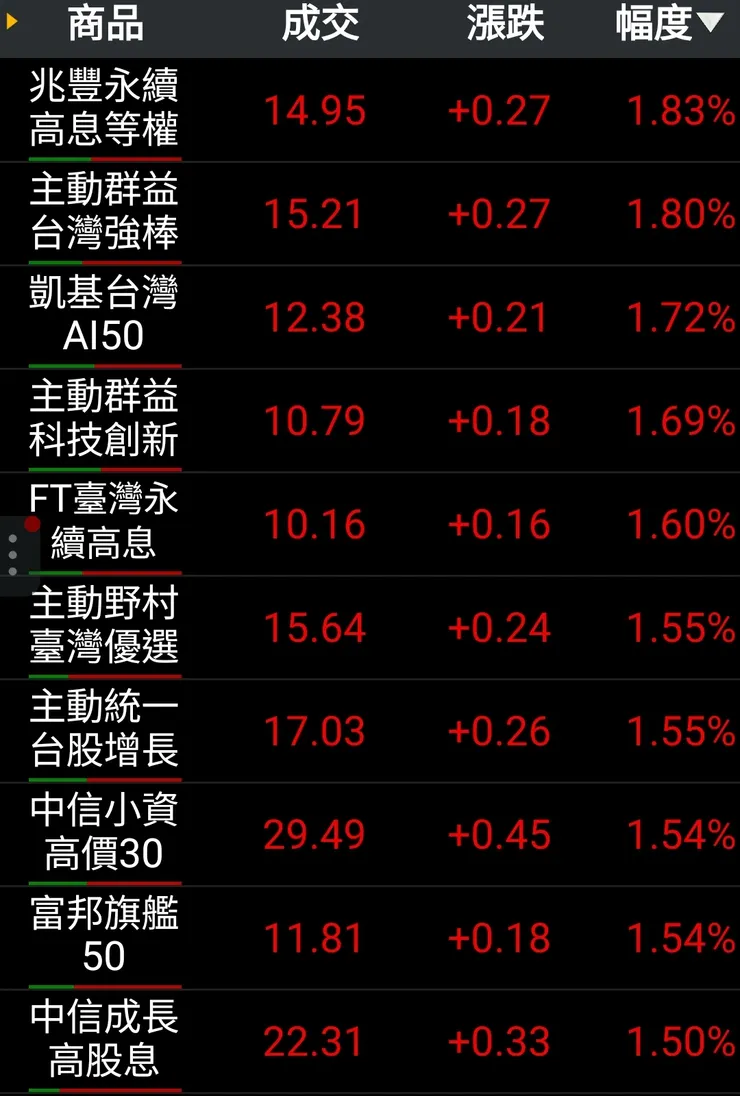
Task: Sort the list by 幅度 column
Action: pyautogui.click(x=668, y=24)
